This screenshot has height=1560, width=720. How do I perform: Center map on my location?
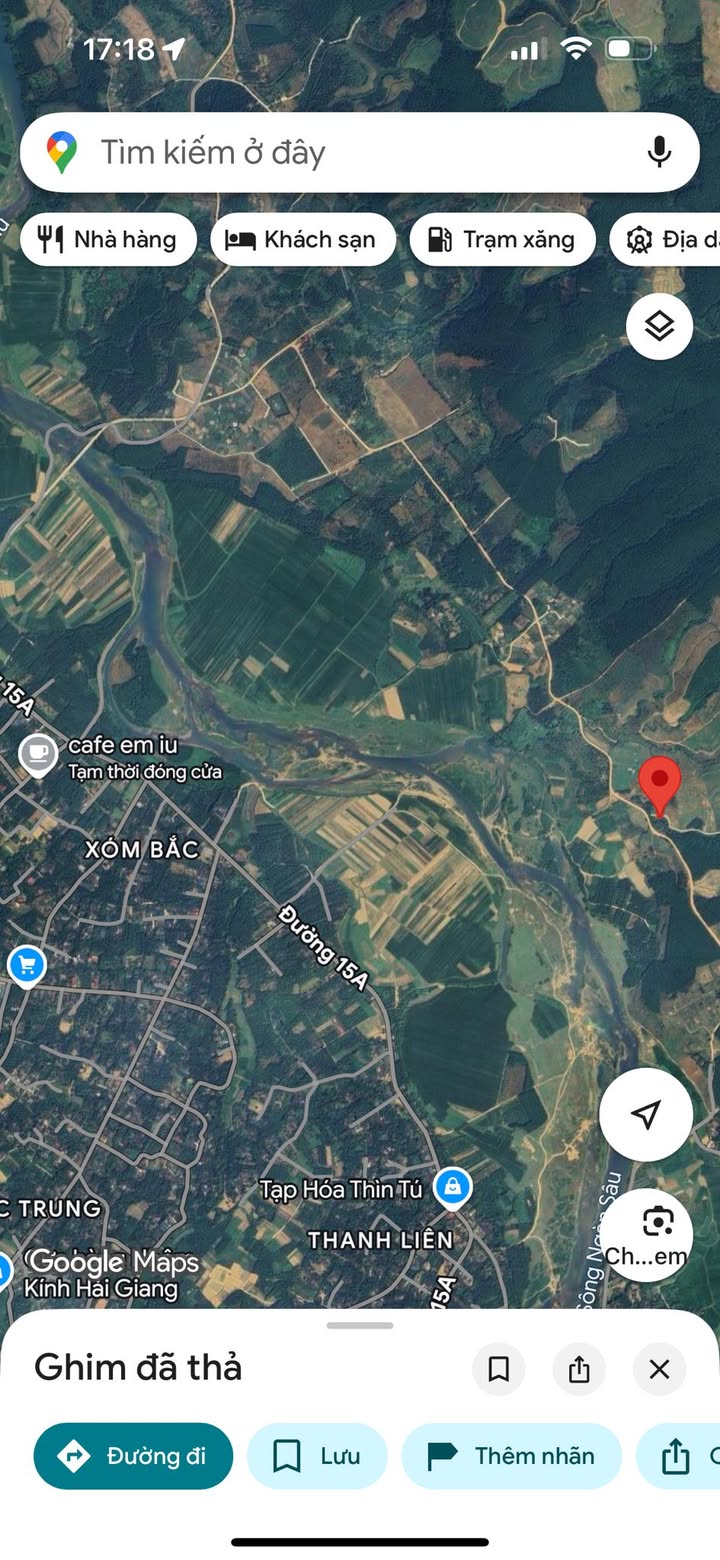point(646,1114)
